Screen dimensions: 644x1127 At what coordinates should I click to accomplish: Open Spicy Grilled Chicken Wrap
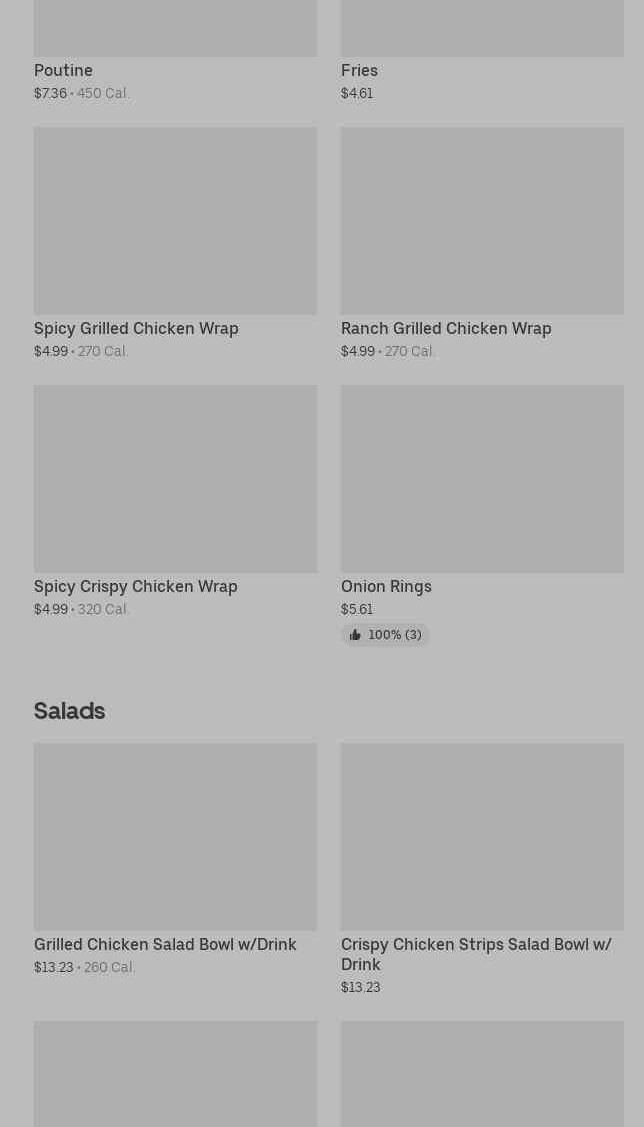click(175, 243)
